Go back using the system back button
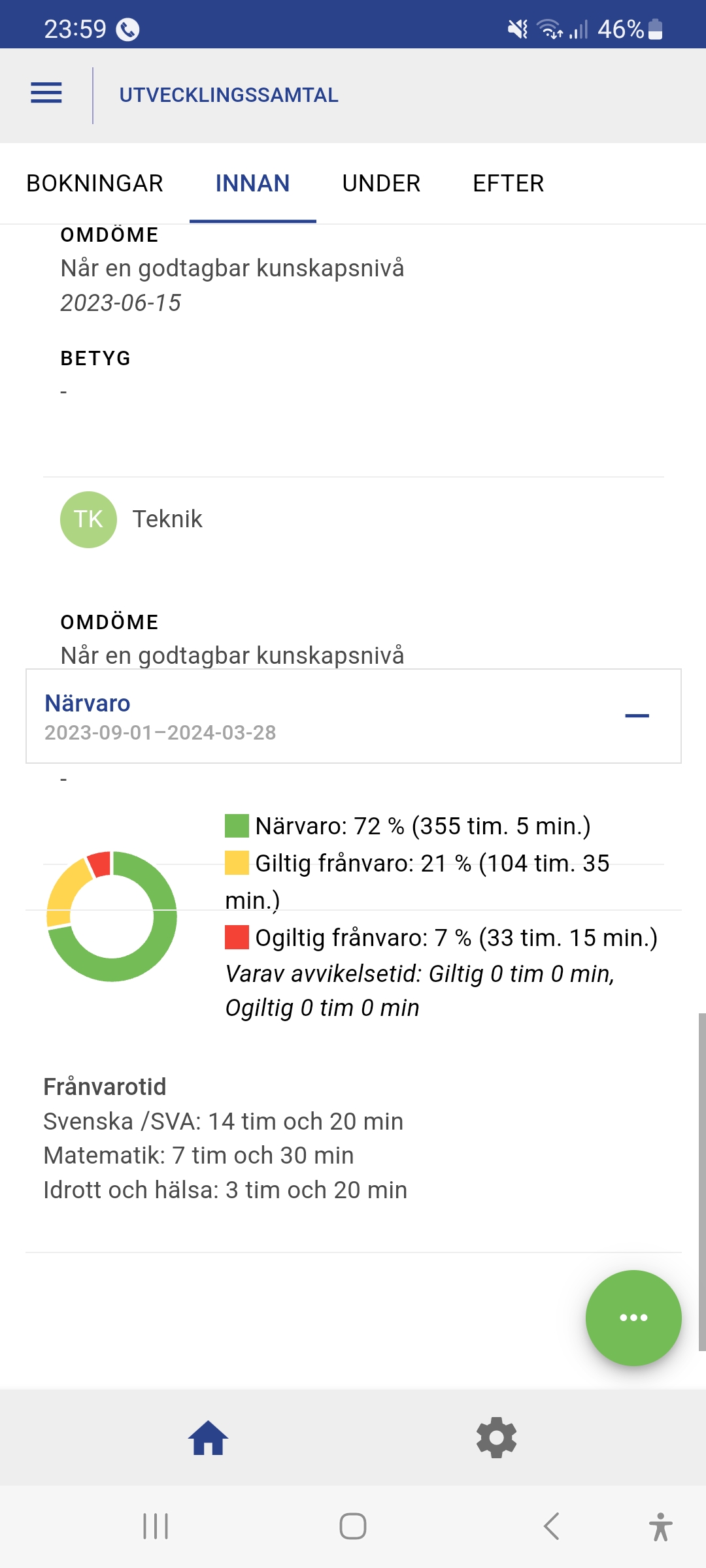This screenshot has width=706, height=1568. coord(551,1527)
